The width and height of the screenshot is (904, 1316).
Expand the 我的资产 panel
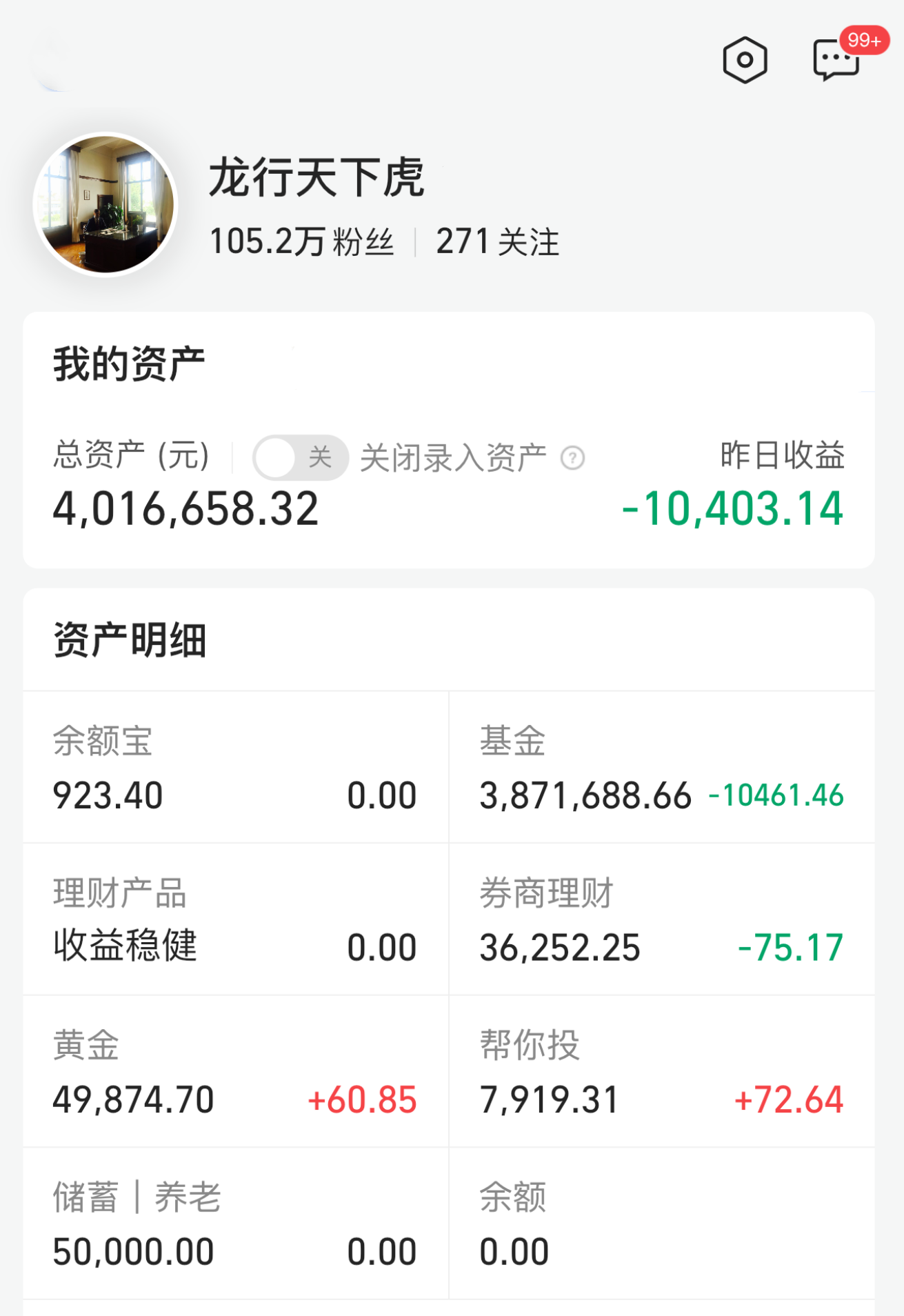(128, 360)
